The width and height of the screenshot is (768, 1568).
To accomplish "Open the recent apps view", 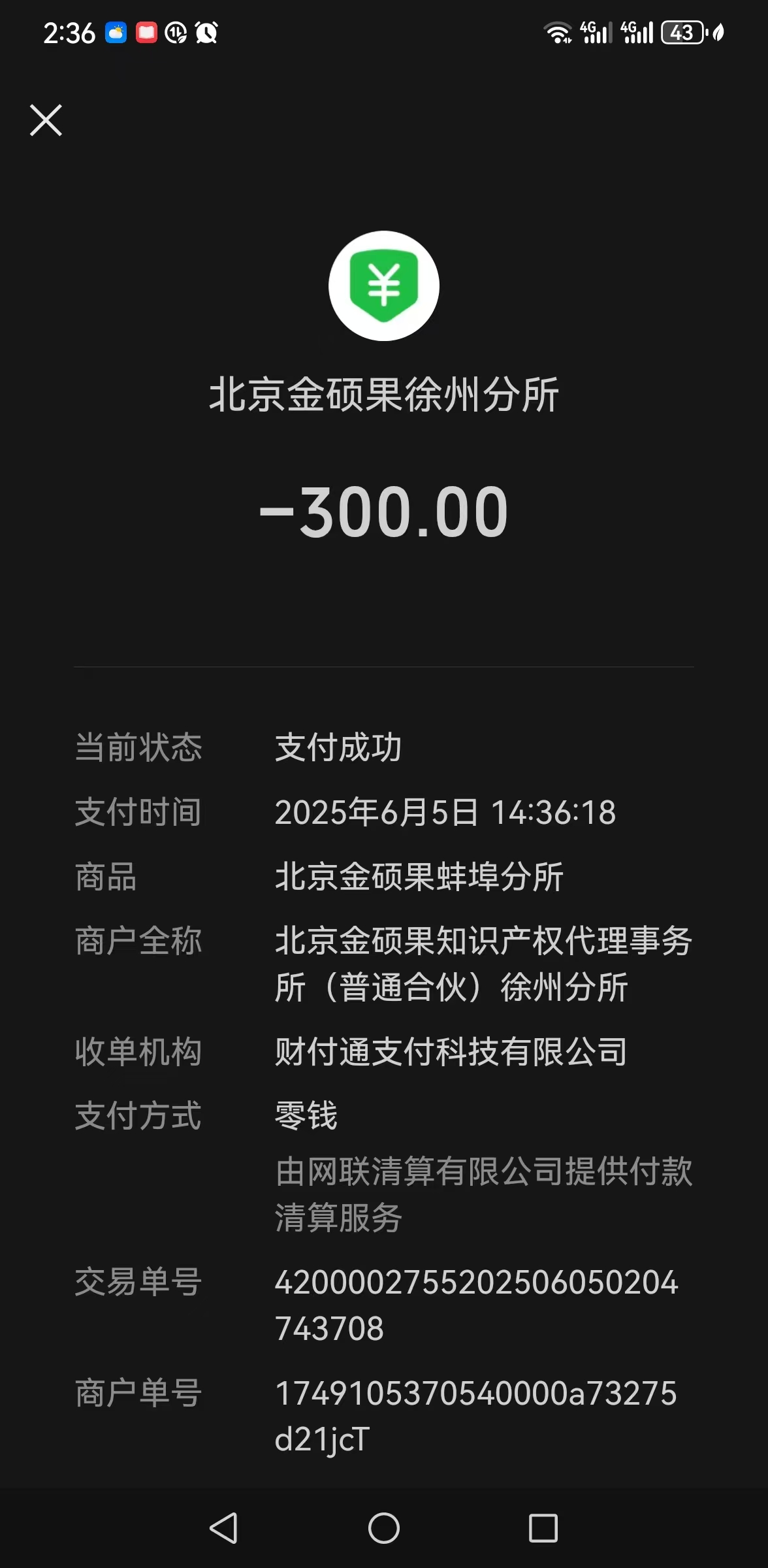I will [543, 1528].
